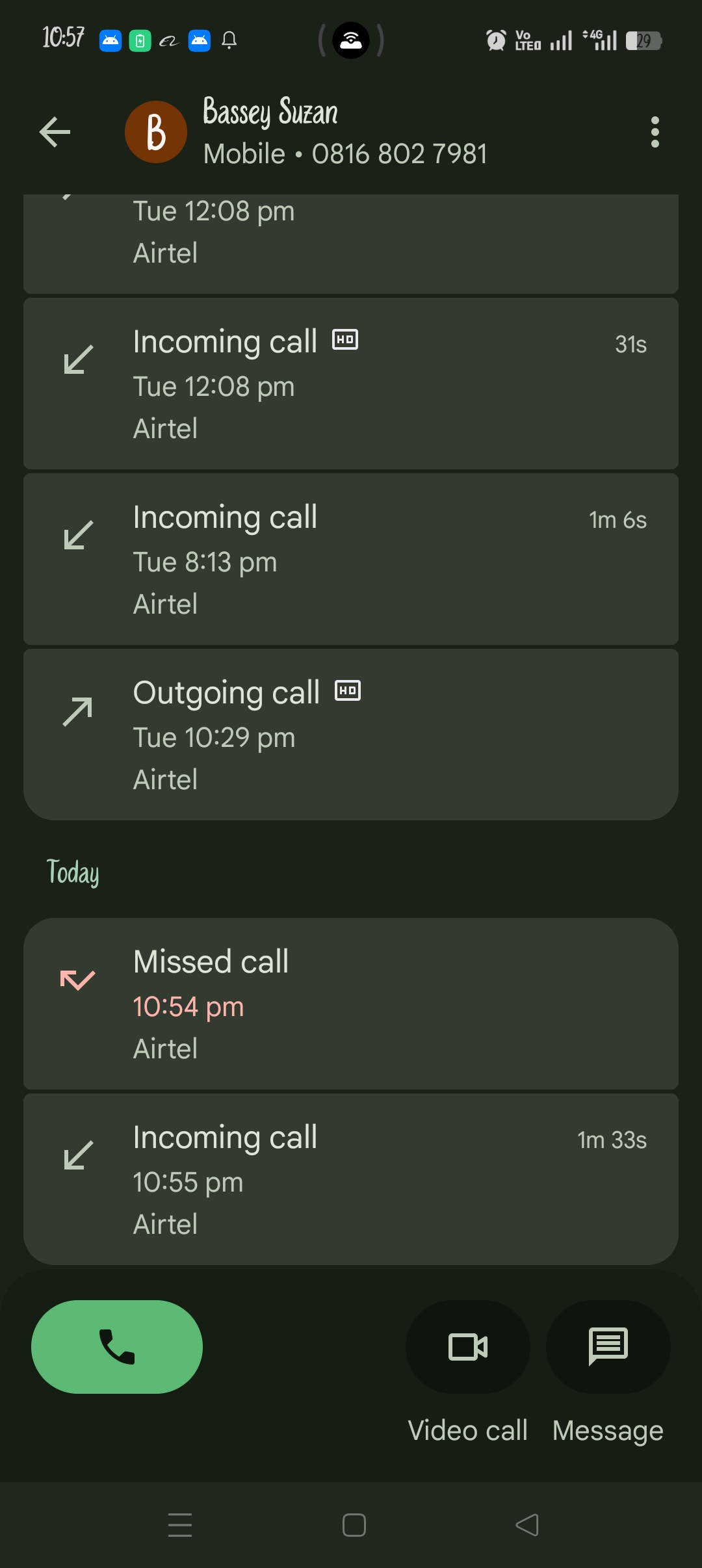This screenshot has height=1568, width=702.
Task: Select the 31s incoming call entry
Action: click(351, 384)
